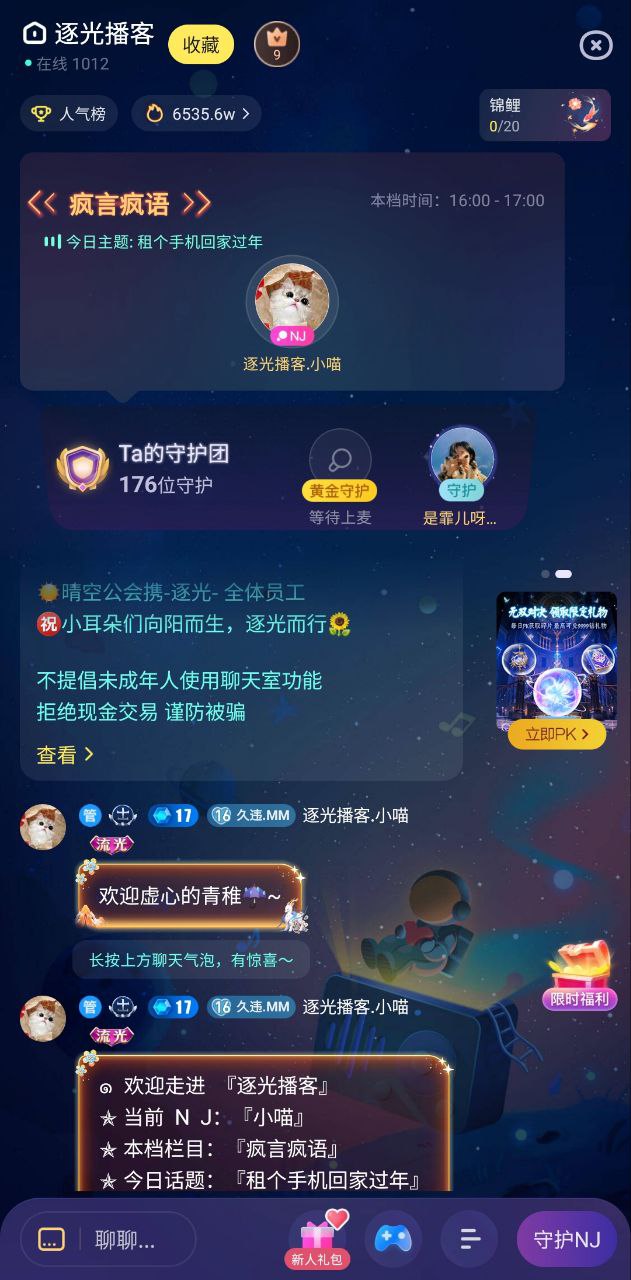
Task: Tap the empty 黄金守护 seat to join the mic queue
Action: point(340,462)
